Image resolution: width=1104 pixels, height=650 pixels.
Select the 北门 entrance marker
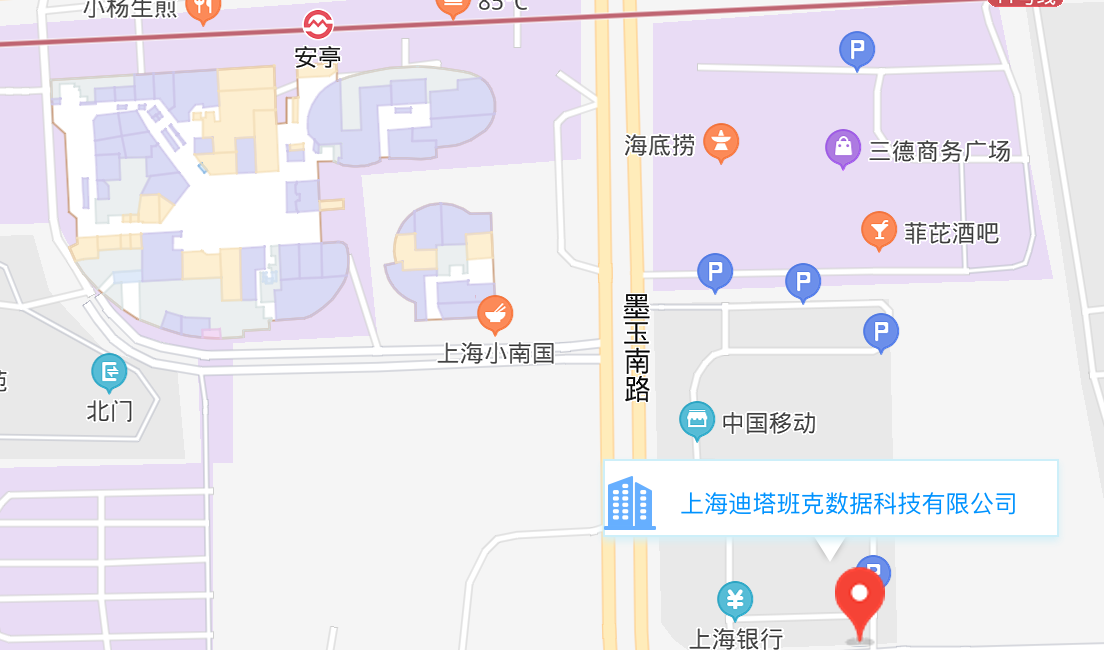109,372
